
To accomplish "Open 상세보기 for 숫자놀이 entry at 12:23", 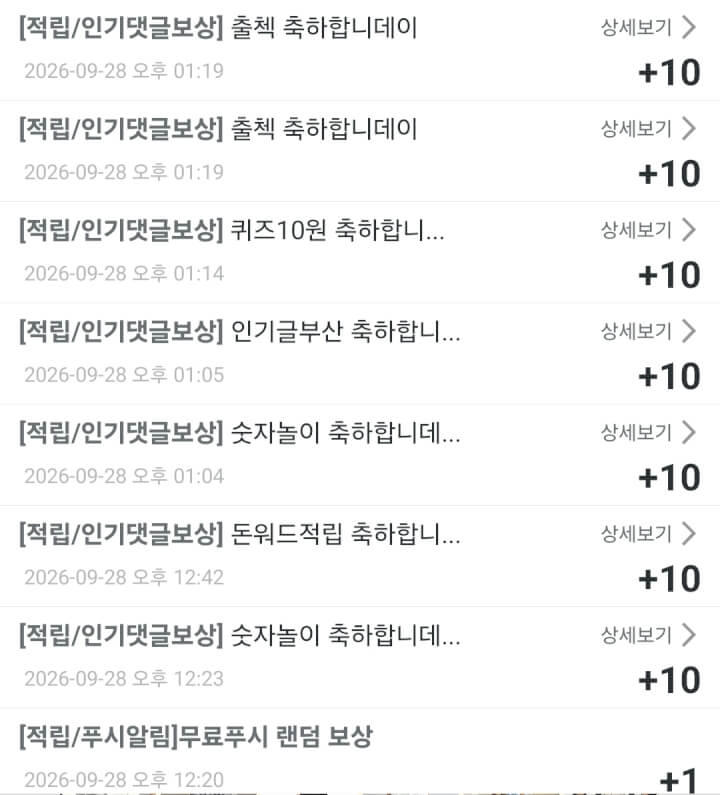I will click(648, 635).
